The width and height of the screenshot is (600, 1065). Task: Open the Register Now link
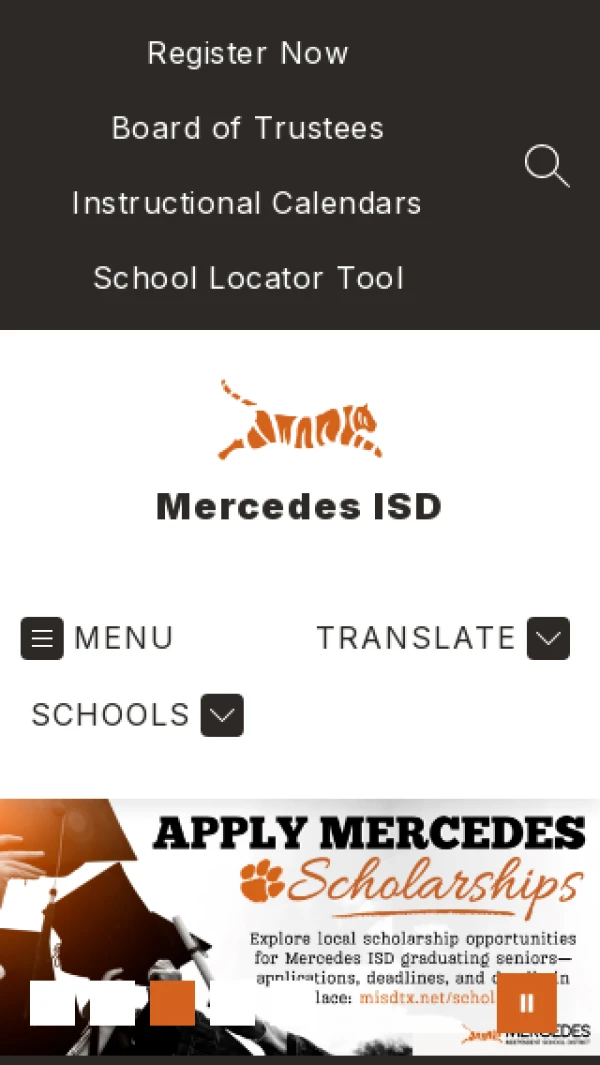[x=248, y=53]
